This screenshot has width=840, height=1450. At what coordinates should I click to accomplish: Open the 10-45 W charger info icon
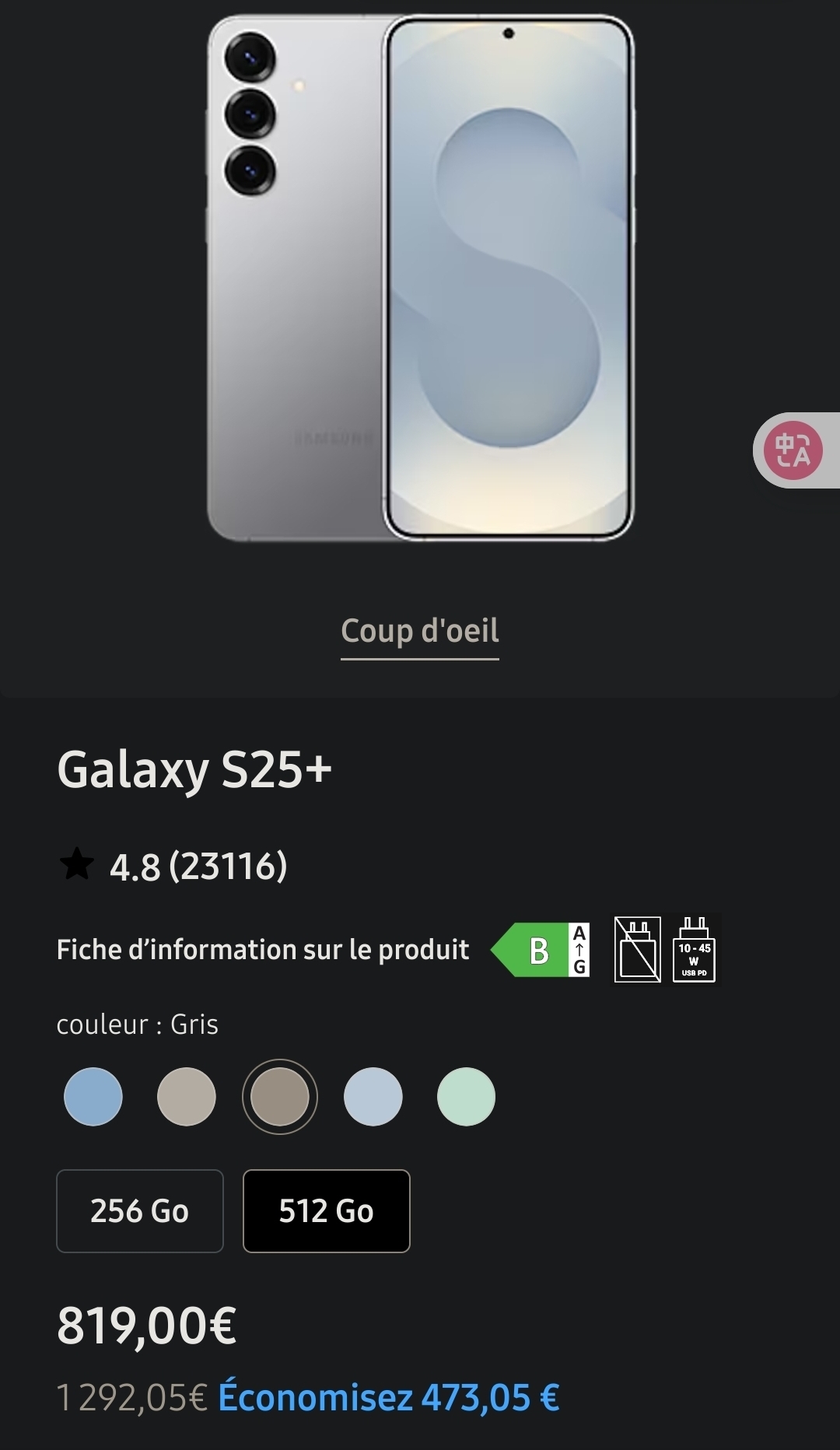tap(694, 950)
